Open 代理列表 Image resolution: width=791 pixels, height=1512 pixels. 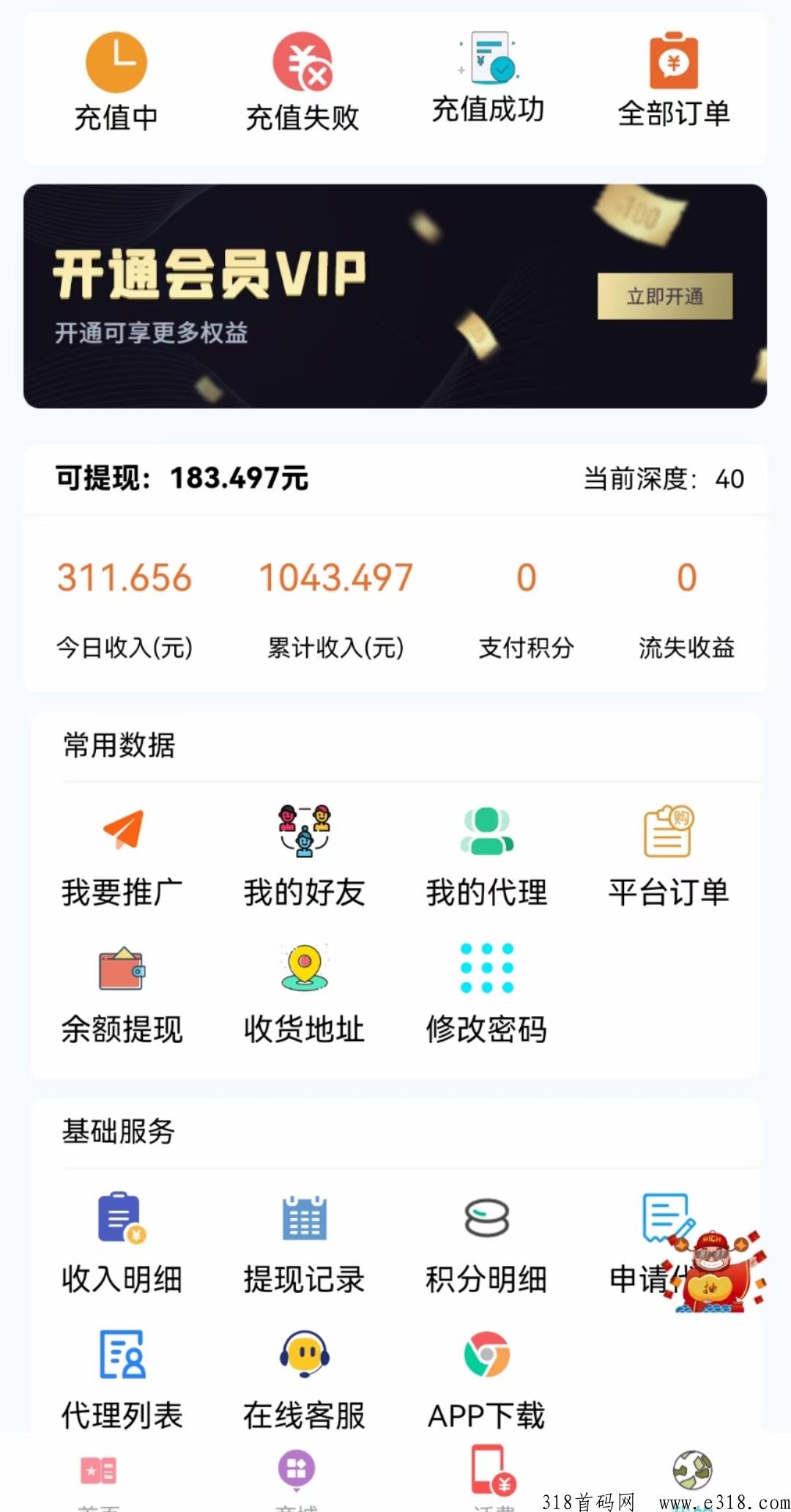122,1379
